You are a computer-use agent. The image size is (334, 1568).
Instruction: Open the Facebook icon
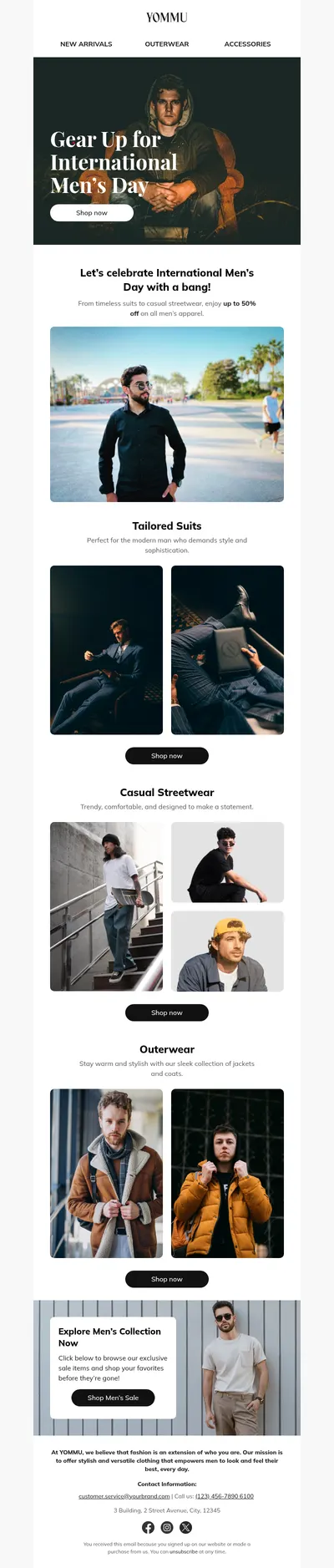coord(148,1527)
